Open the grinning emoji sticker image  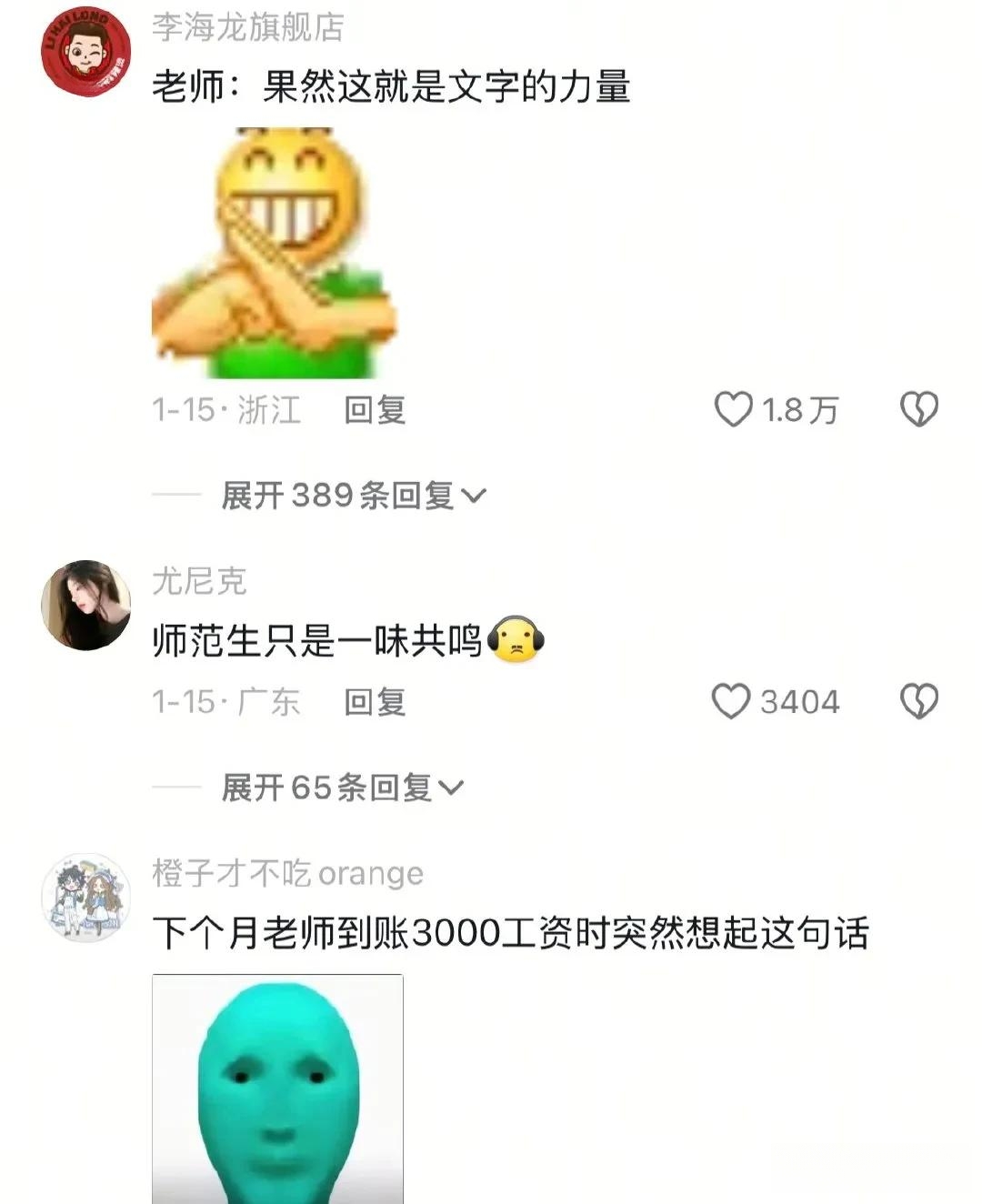[x=273, y=254]
